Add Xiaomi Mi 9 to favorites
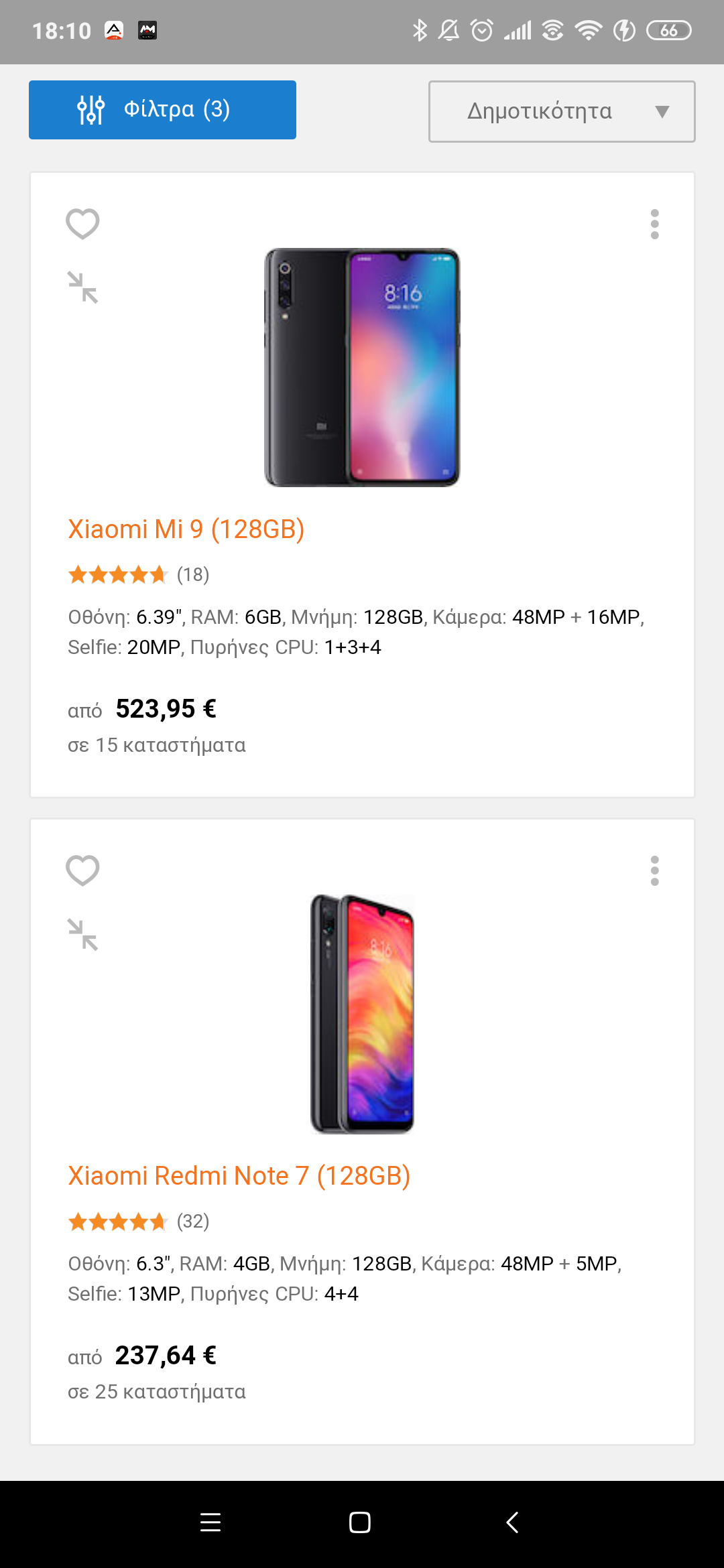The height and width of the screenshot is (1568, 724). tap(82, 224)
